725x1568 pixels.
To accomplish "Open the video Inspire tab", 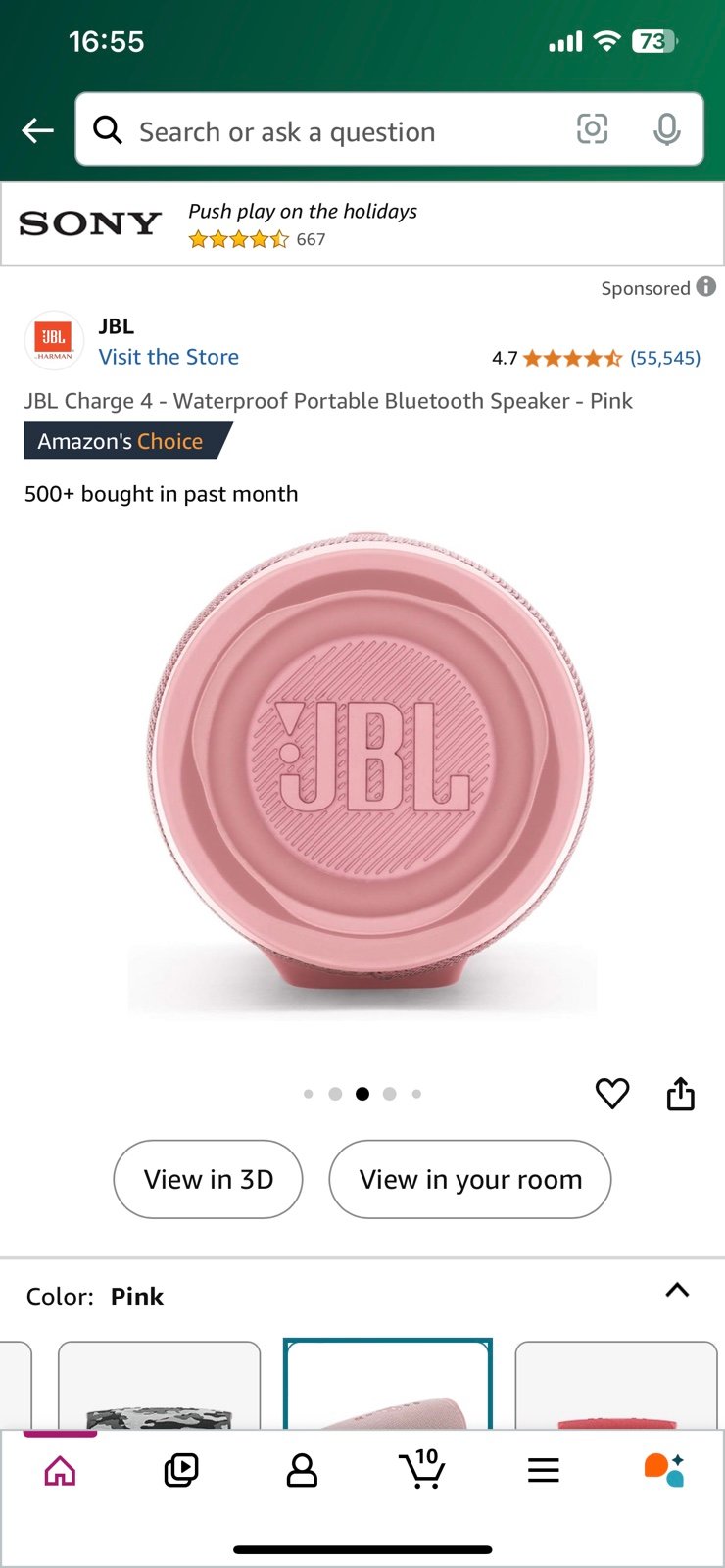I will 181,1470.
